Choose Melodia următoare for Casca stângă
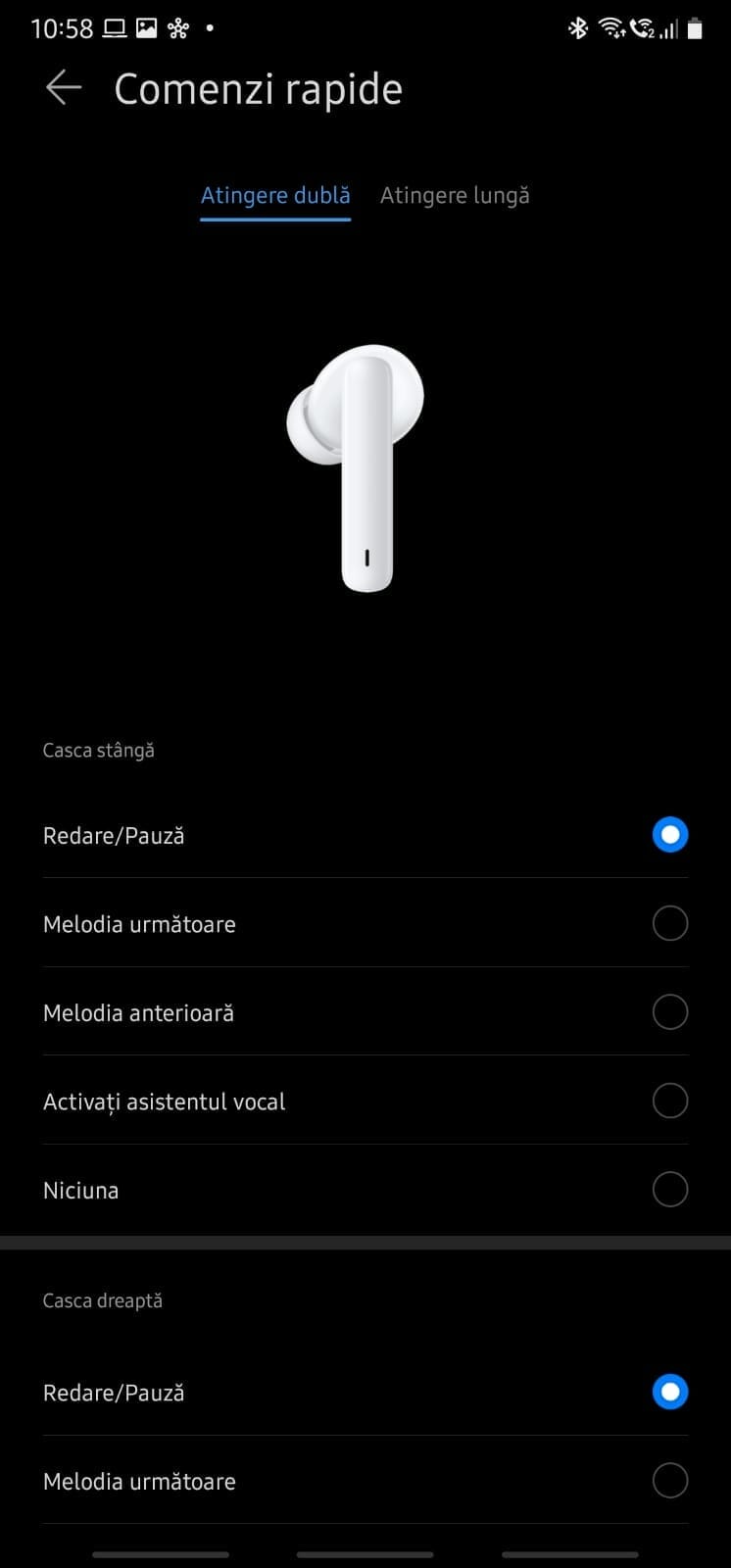This screenshot has width=731, height=1568. 669,923
